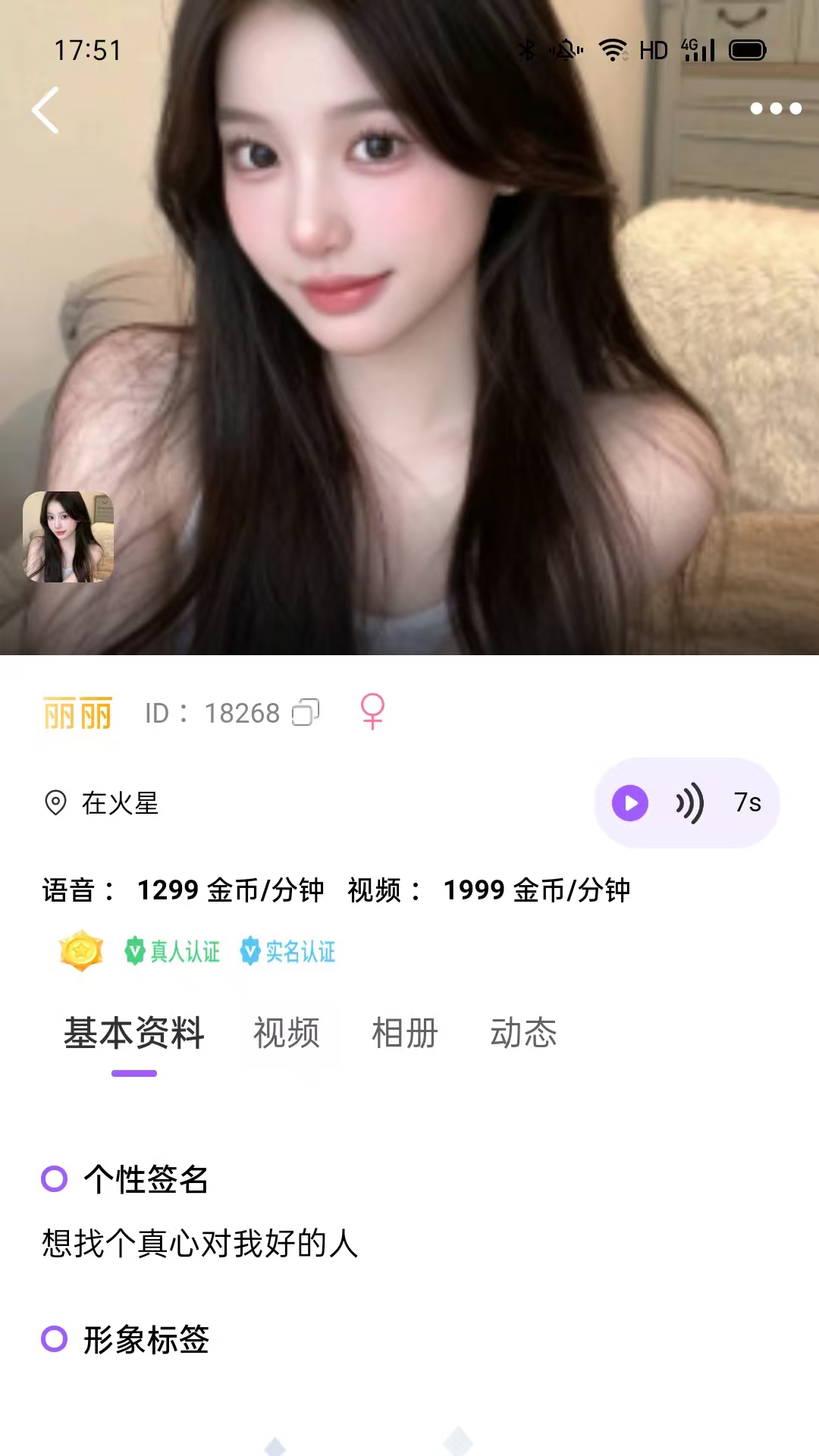Tap the blue 实名认证 verification badge

(287, 952)
